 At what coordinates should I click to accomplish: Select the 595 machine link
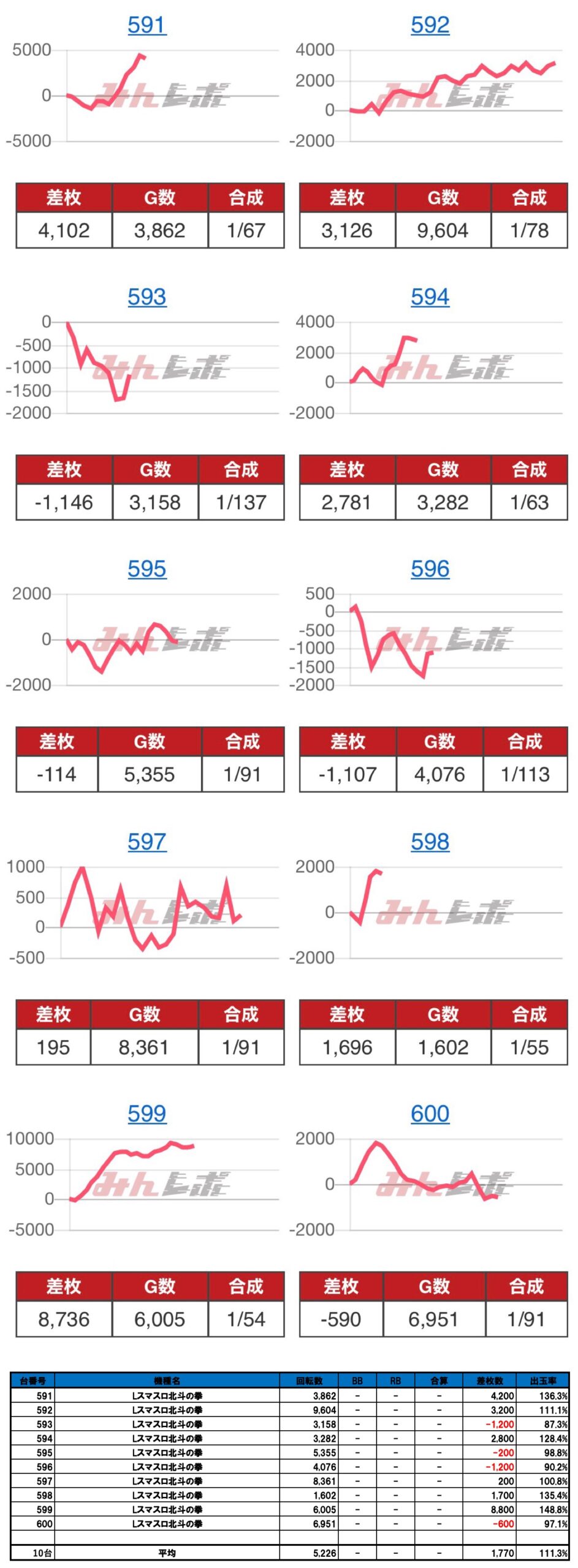[147, 569]
